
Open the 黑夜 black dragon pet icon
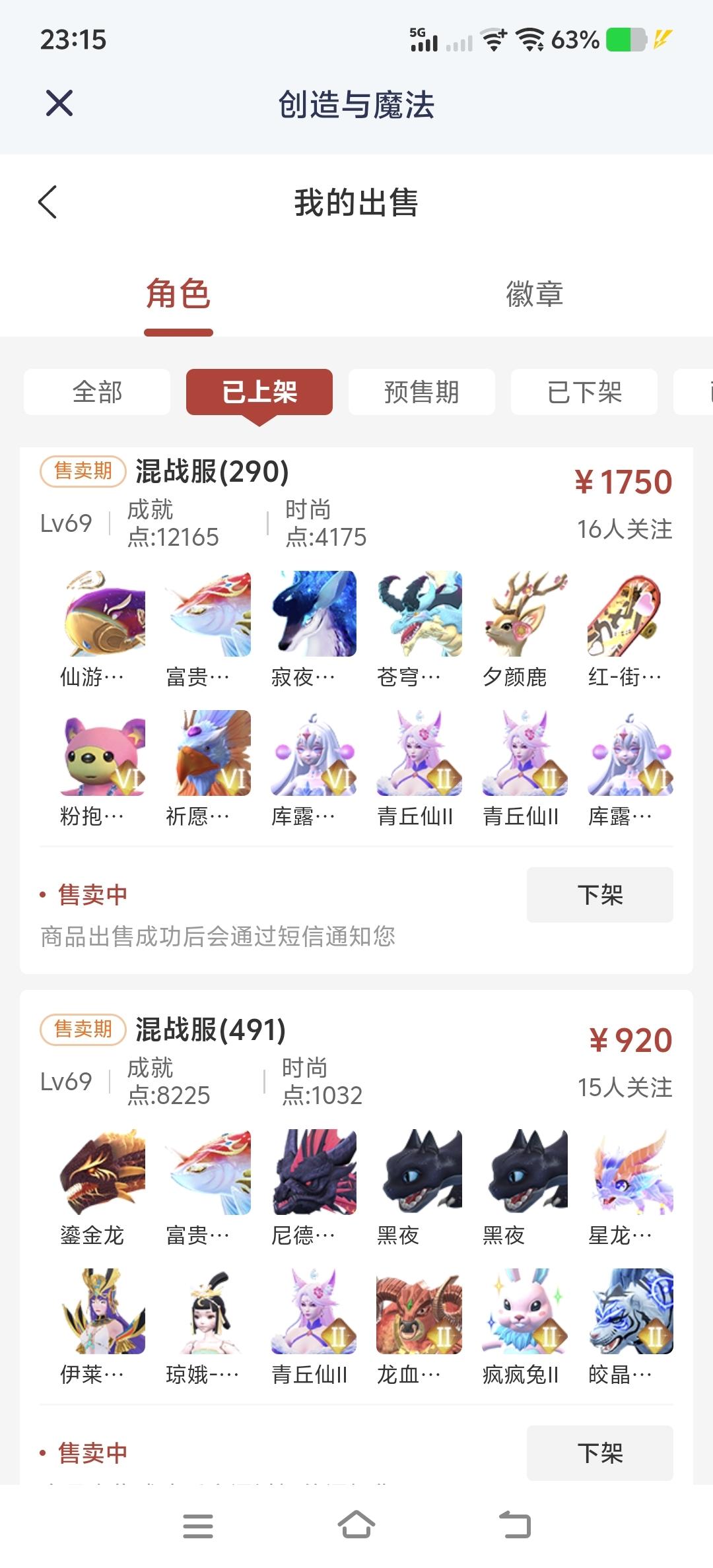pyautogui.click(x=418, y=1171)
